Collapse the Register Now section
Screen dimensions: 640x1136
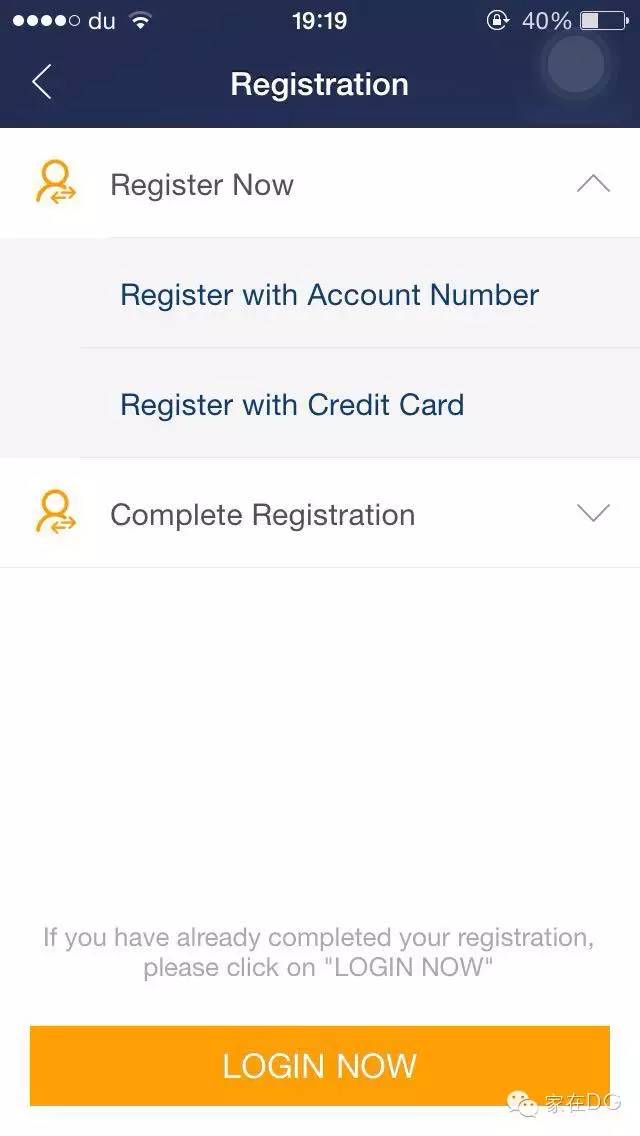pos(593,185)
